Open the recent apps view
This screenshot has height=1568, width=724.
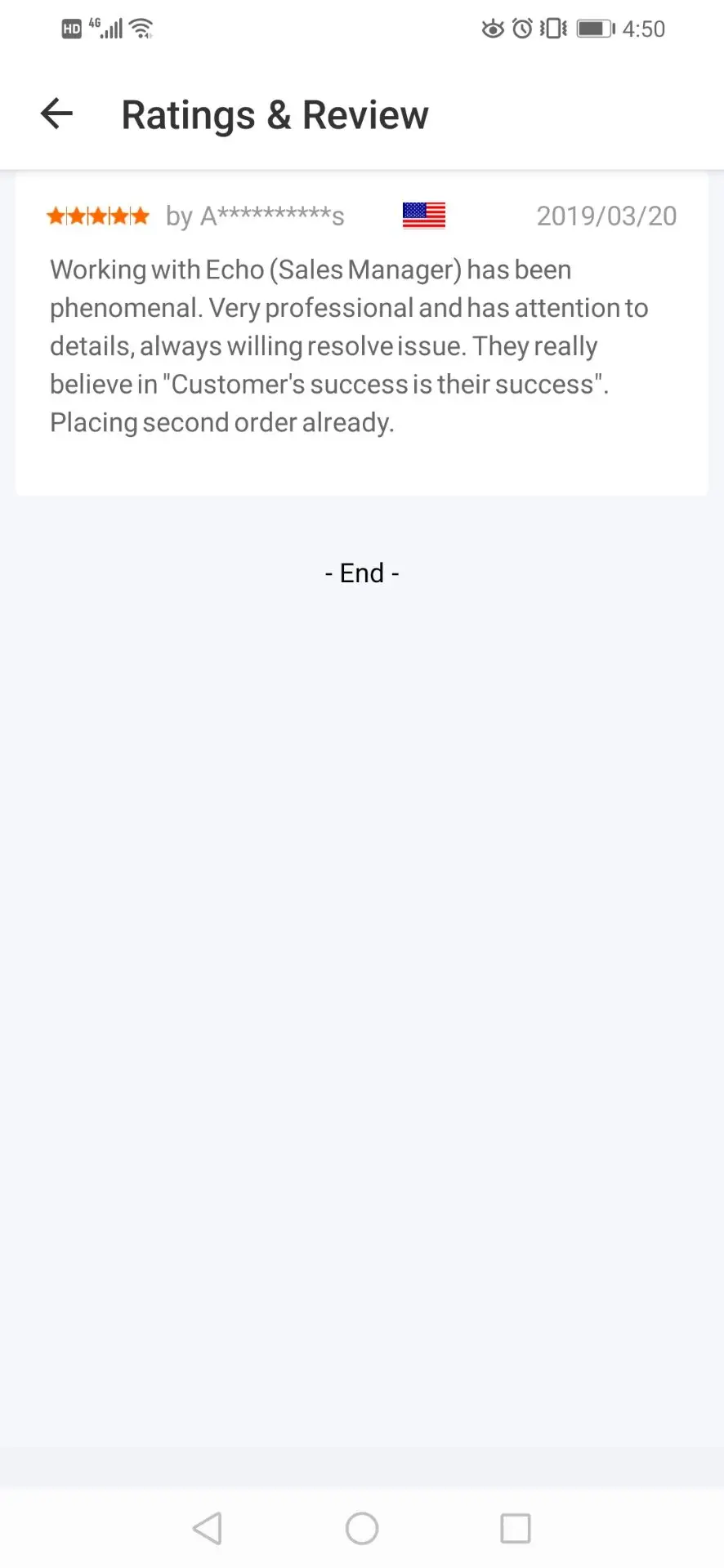pyautogui.click(x=516, y=1528)
